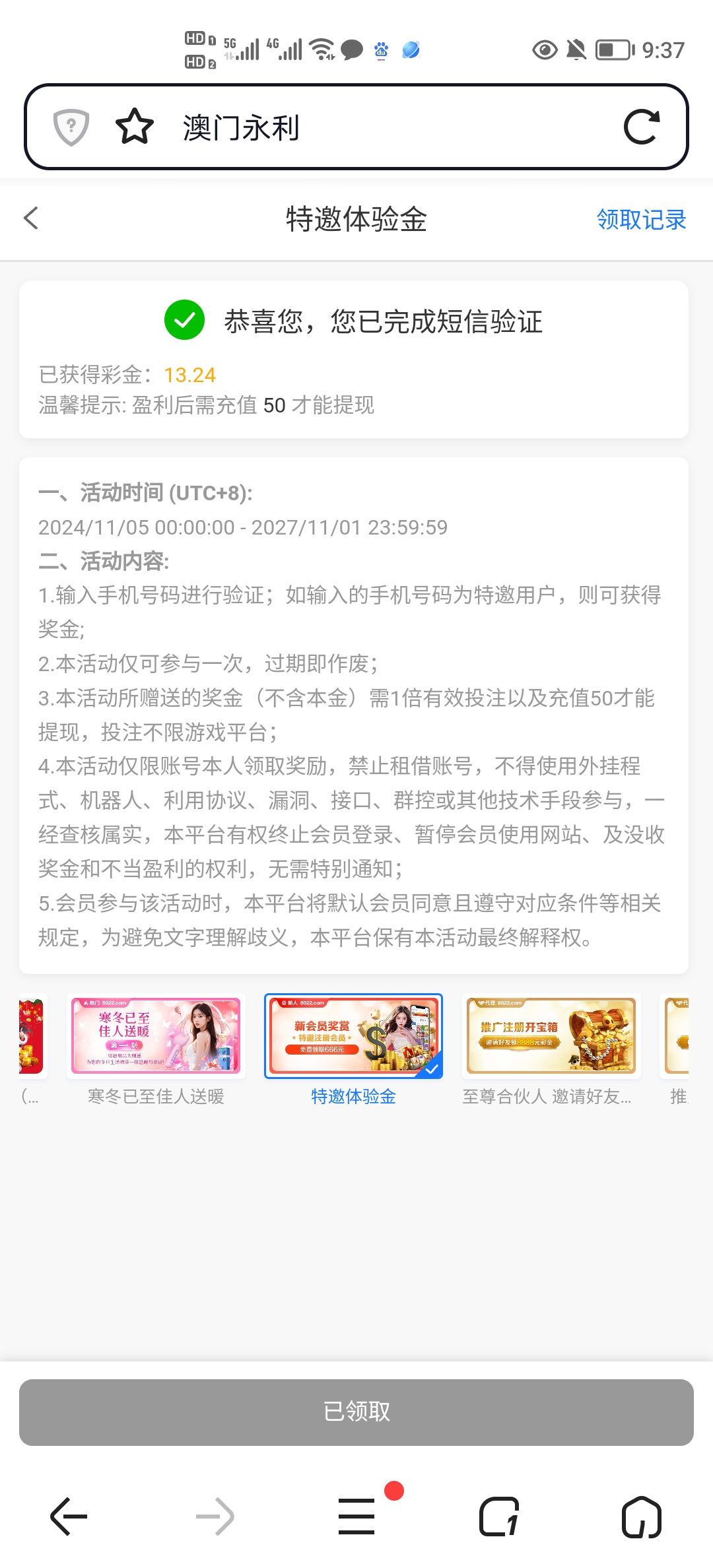The height and width of the screenshot is (1568, 713).
Task: Open the browser menu
Action: [356, 1517]
